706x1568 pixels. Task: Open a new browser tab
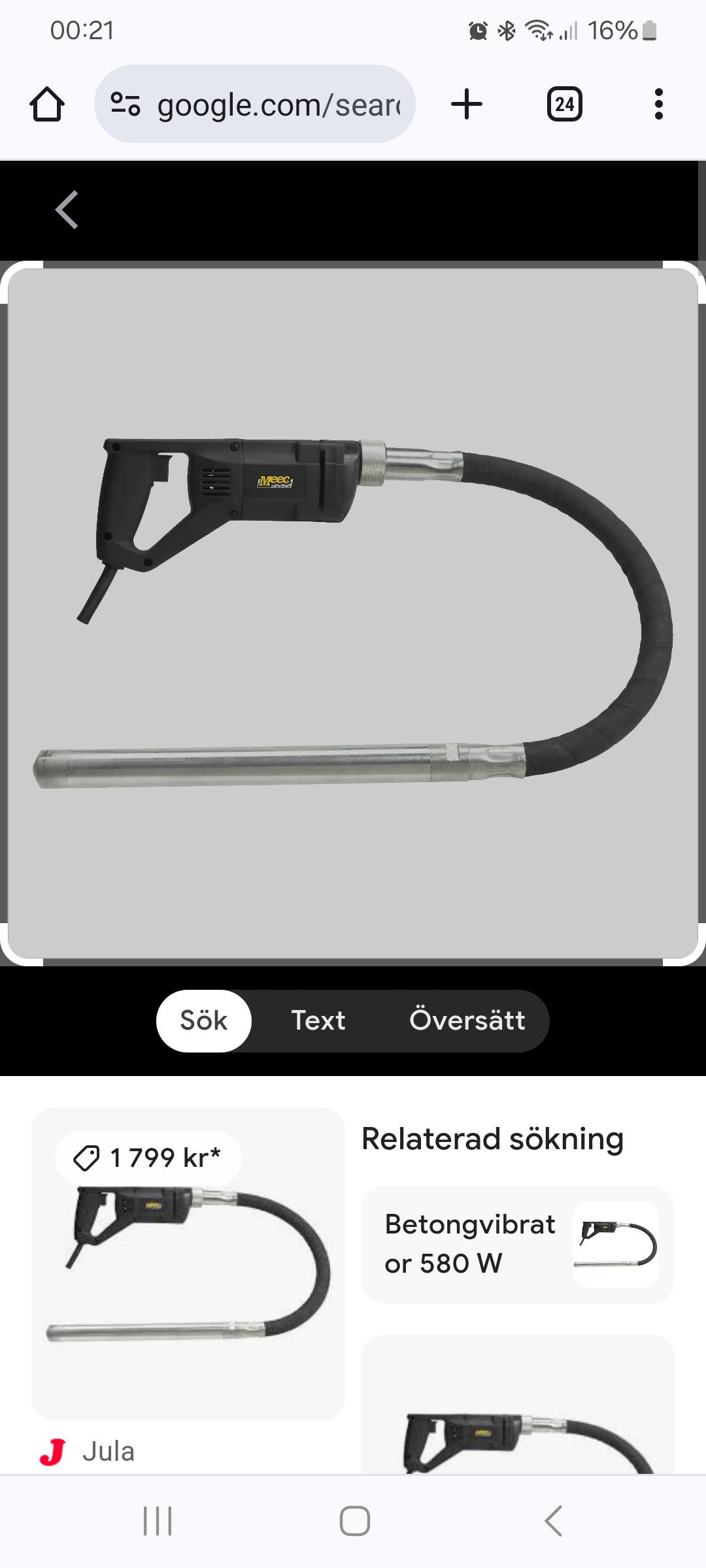(x=467, y=105)
